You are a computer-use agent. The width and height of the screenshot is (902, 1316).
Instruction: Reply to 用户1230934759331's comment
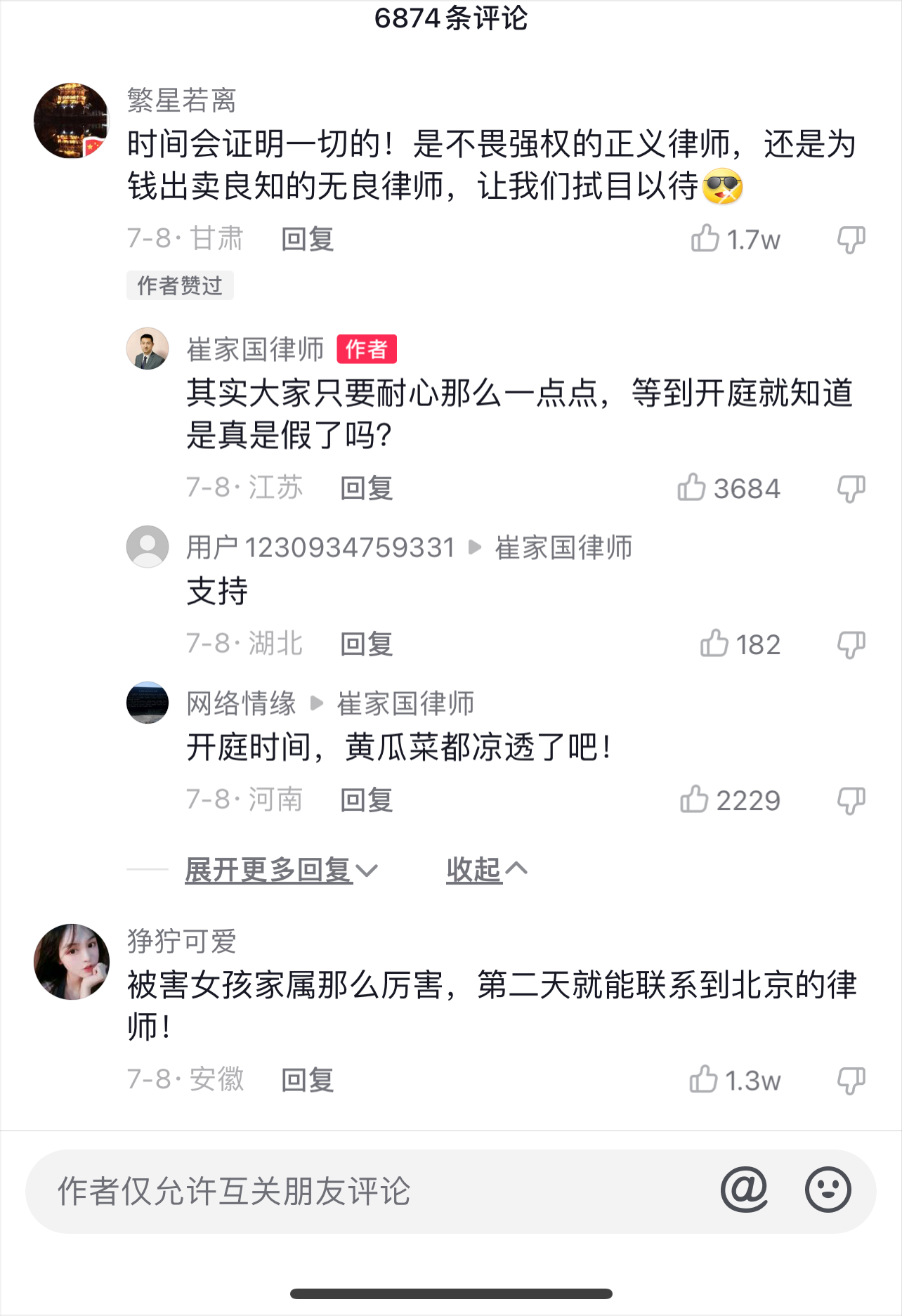366,644
